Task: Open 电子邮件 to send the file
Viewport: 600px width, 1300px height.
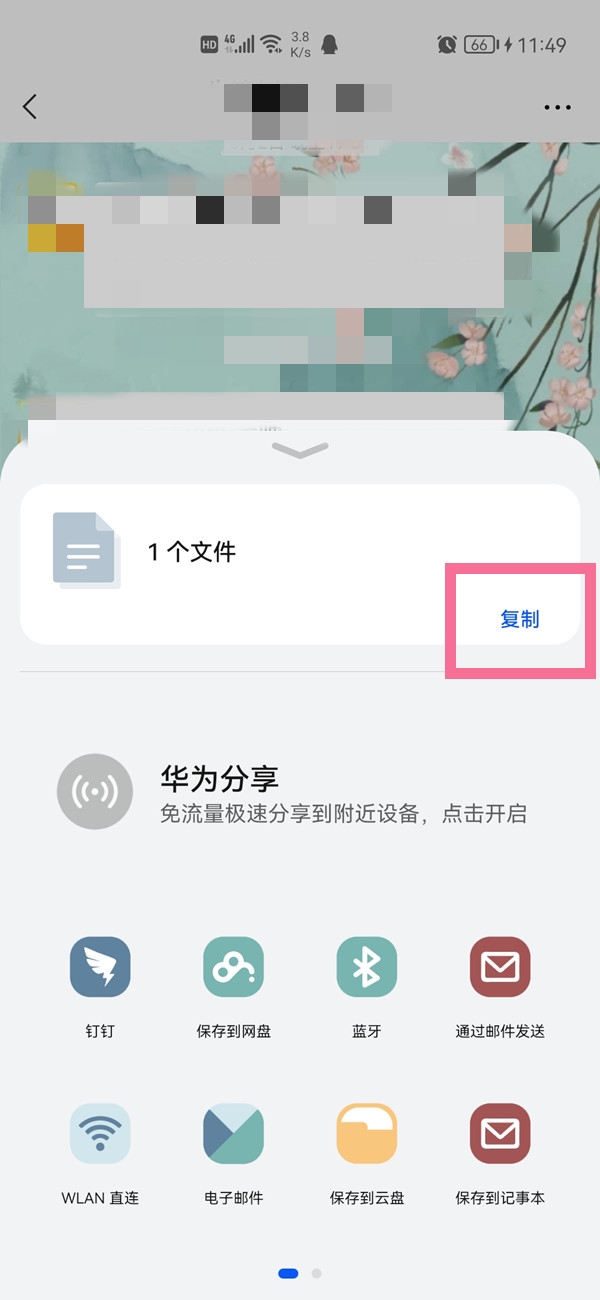Action: (233, 1134)
